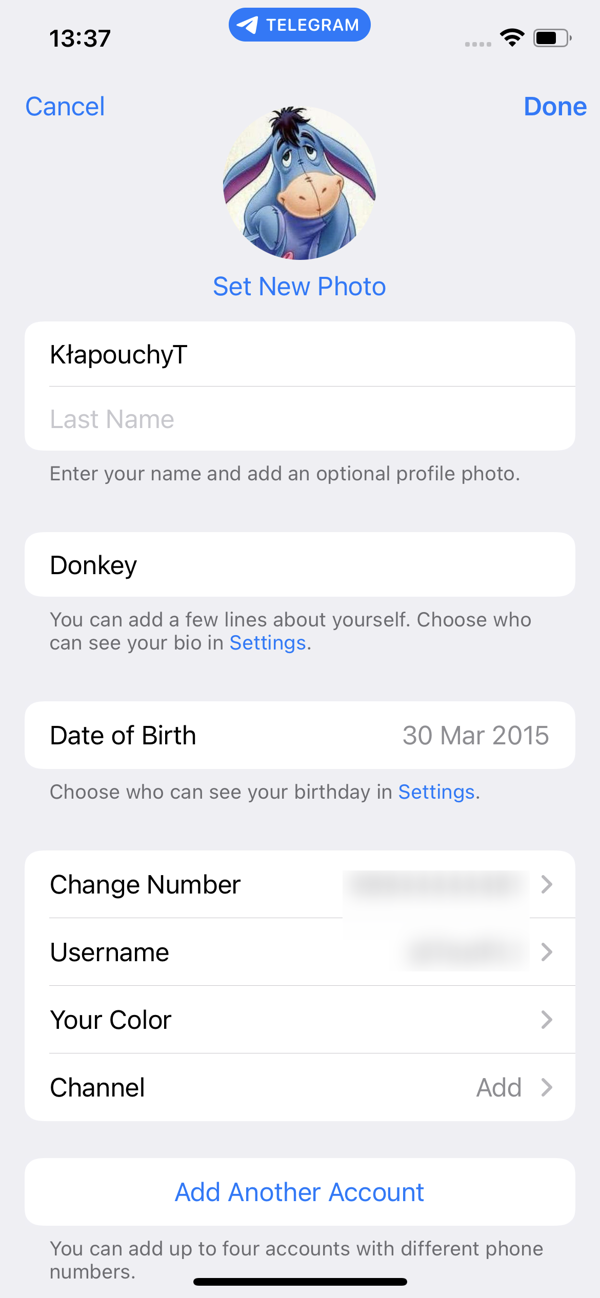Tap Add Another Account
Viewport: 600px width, 1298px height.
click(x=299, y=1192)
